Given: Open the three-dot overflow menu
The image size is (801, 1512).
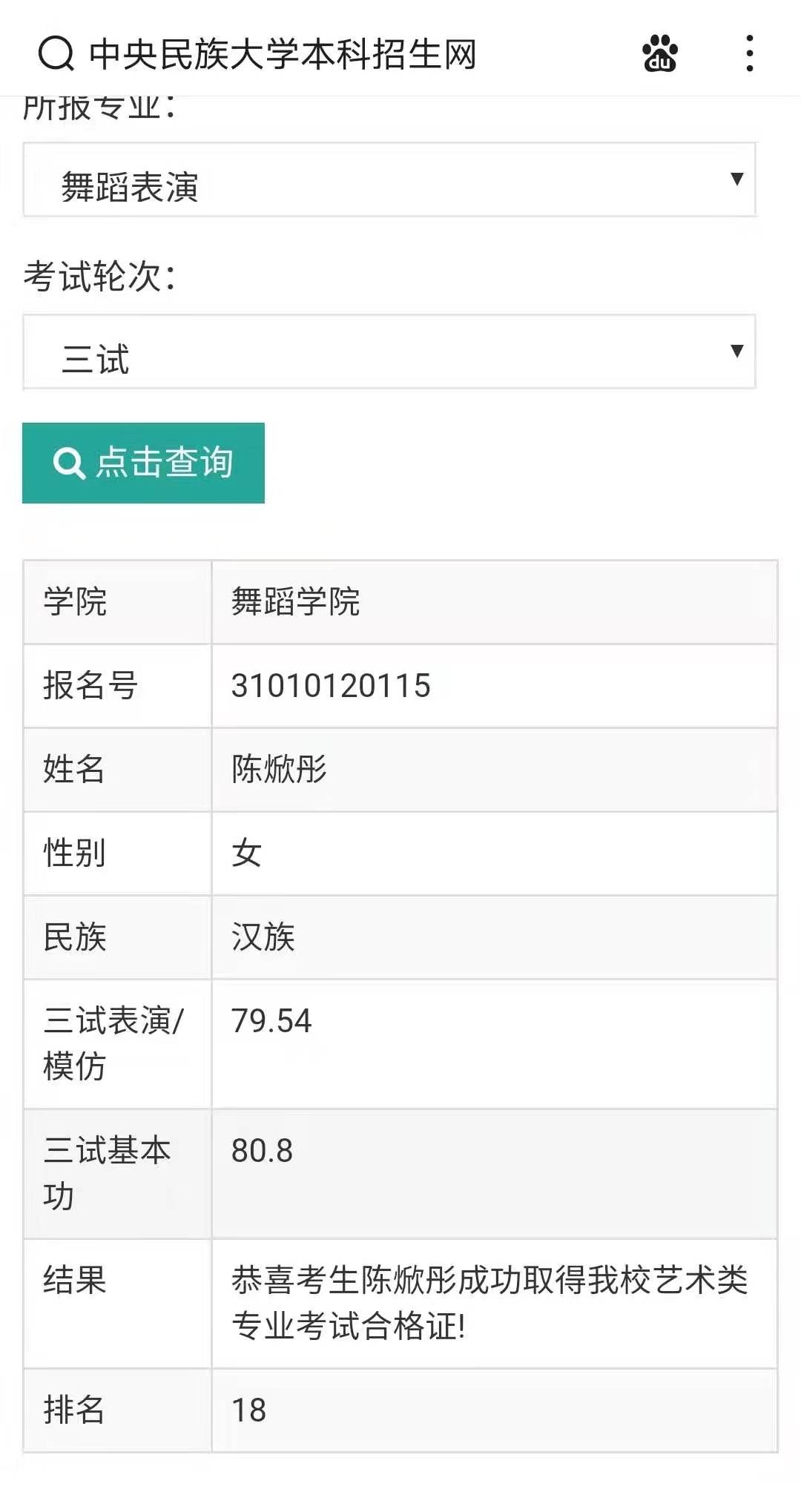Looking at the screenshot, I should pyautogui.click(x=750, y=54).
